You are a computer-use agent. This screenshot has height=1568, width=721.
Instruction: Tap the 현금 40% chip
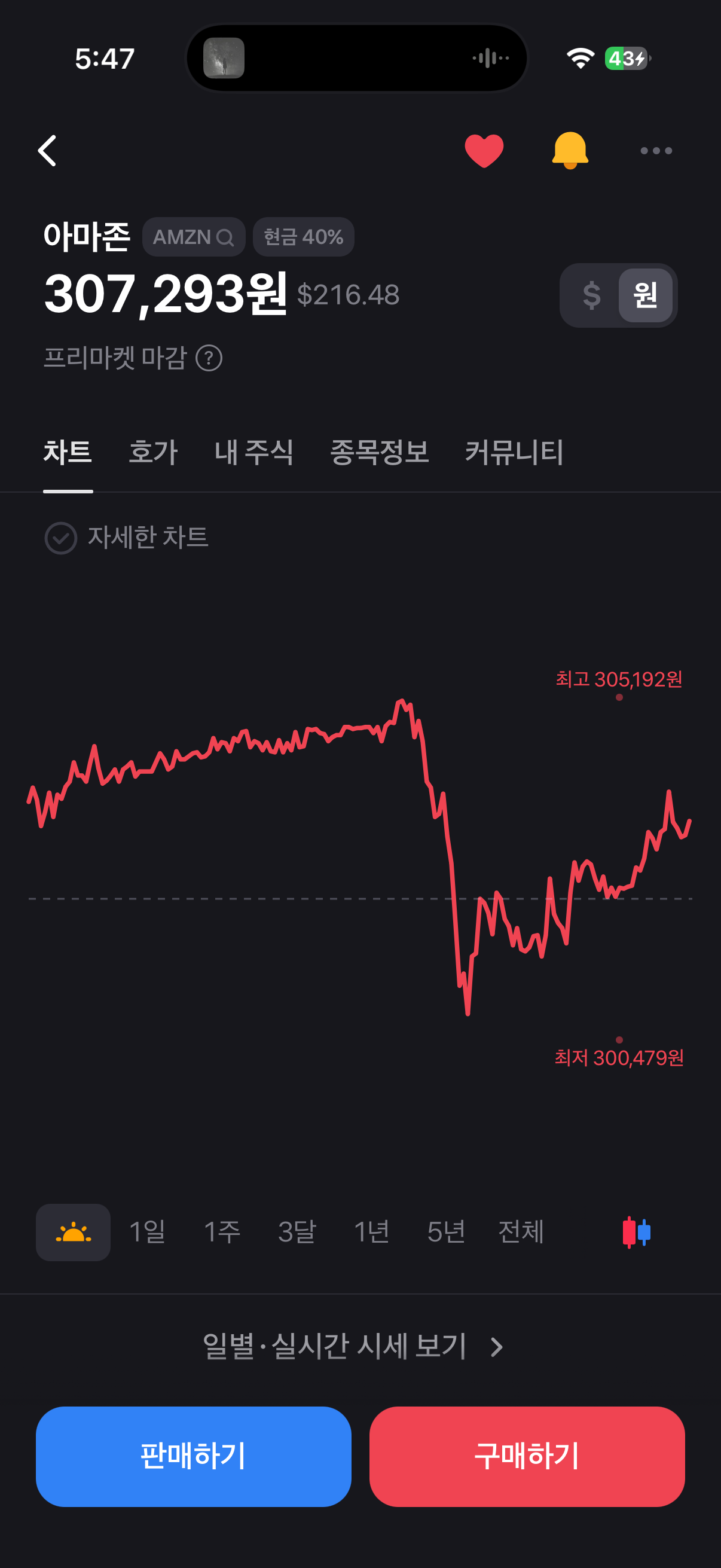click(x=303, y=237)
